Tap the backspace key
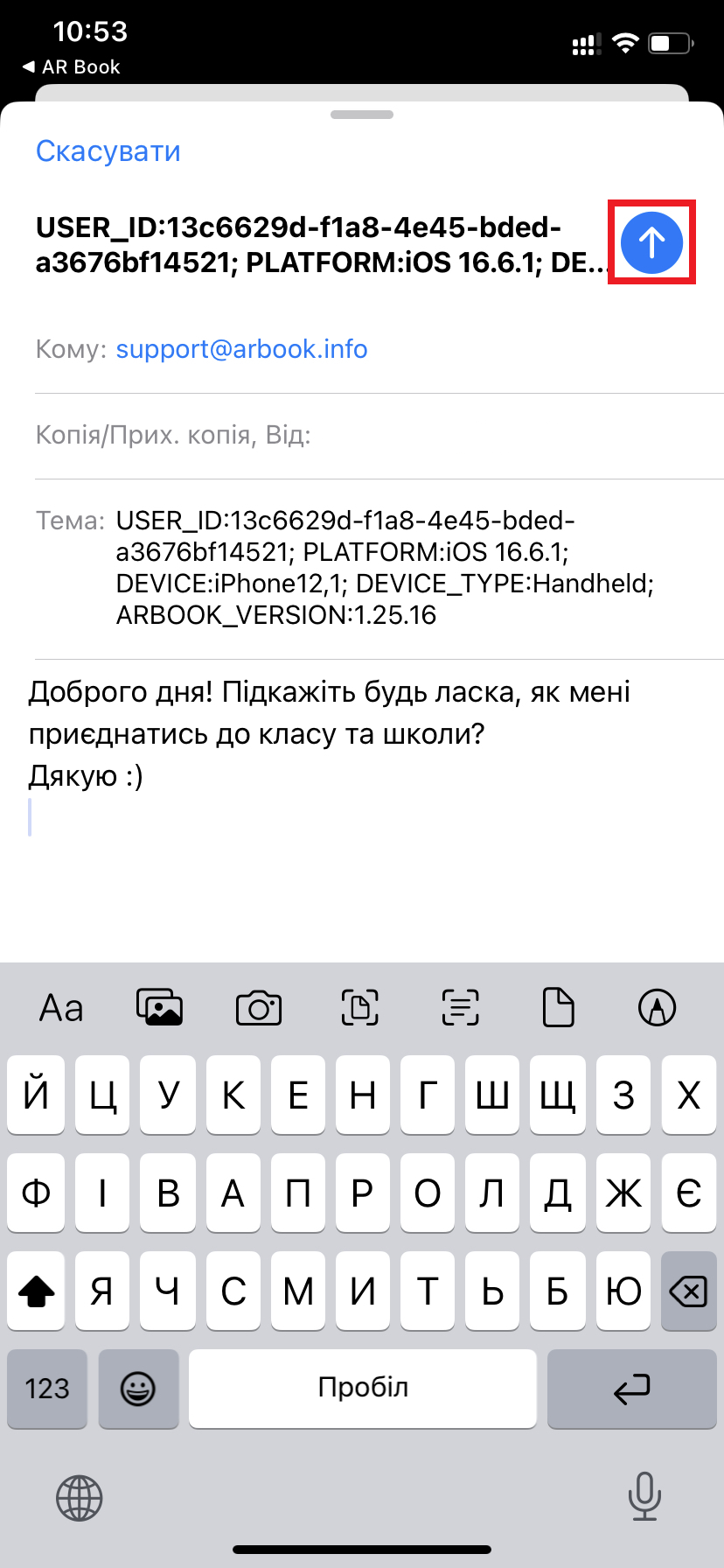The height and width of the screenshot is (1568, 724). (x=688, y=1291)
